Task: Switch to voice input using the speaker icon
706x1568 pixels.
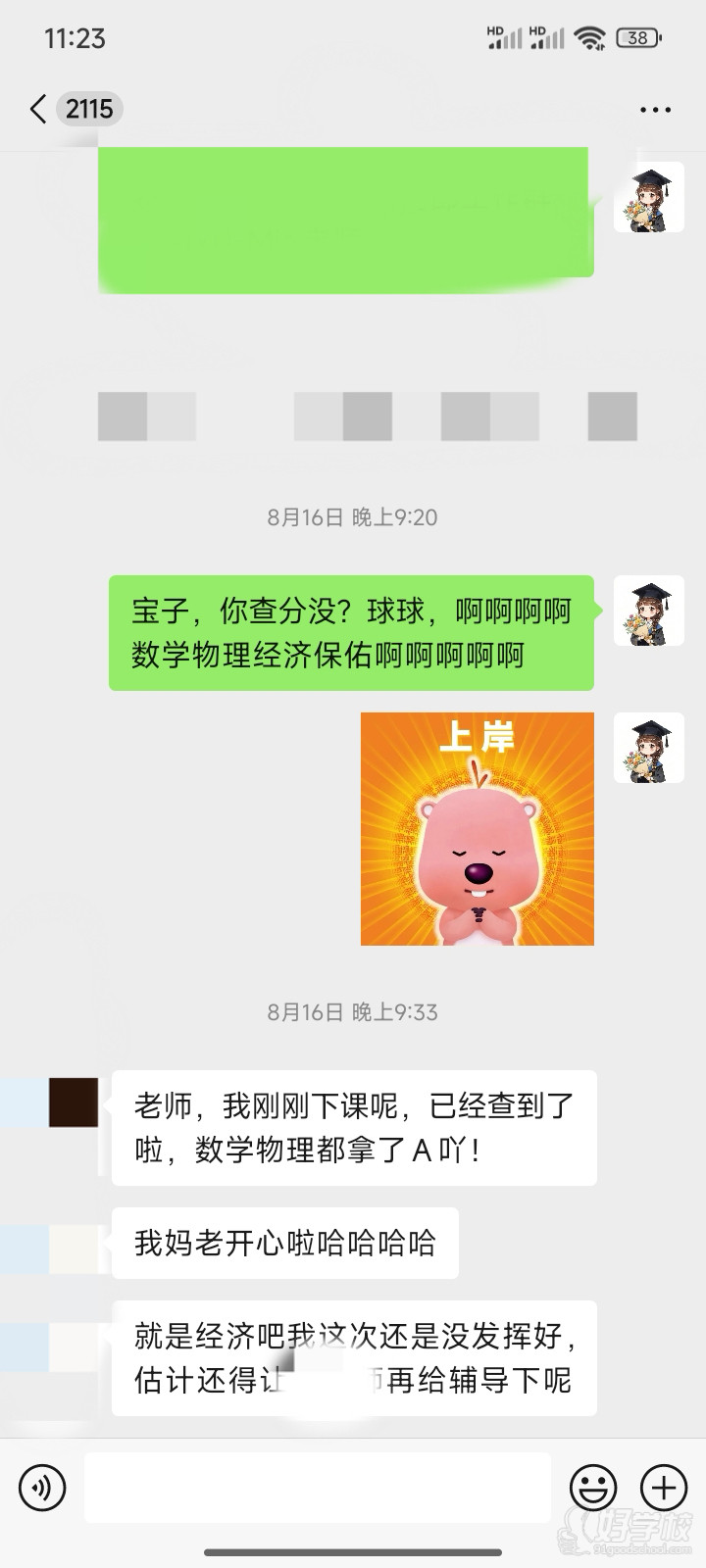Action: tap(41, 1488)
